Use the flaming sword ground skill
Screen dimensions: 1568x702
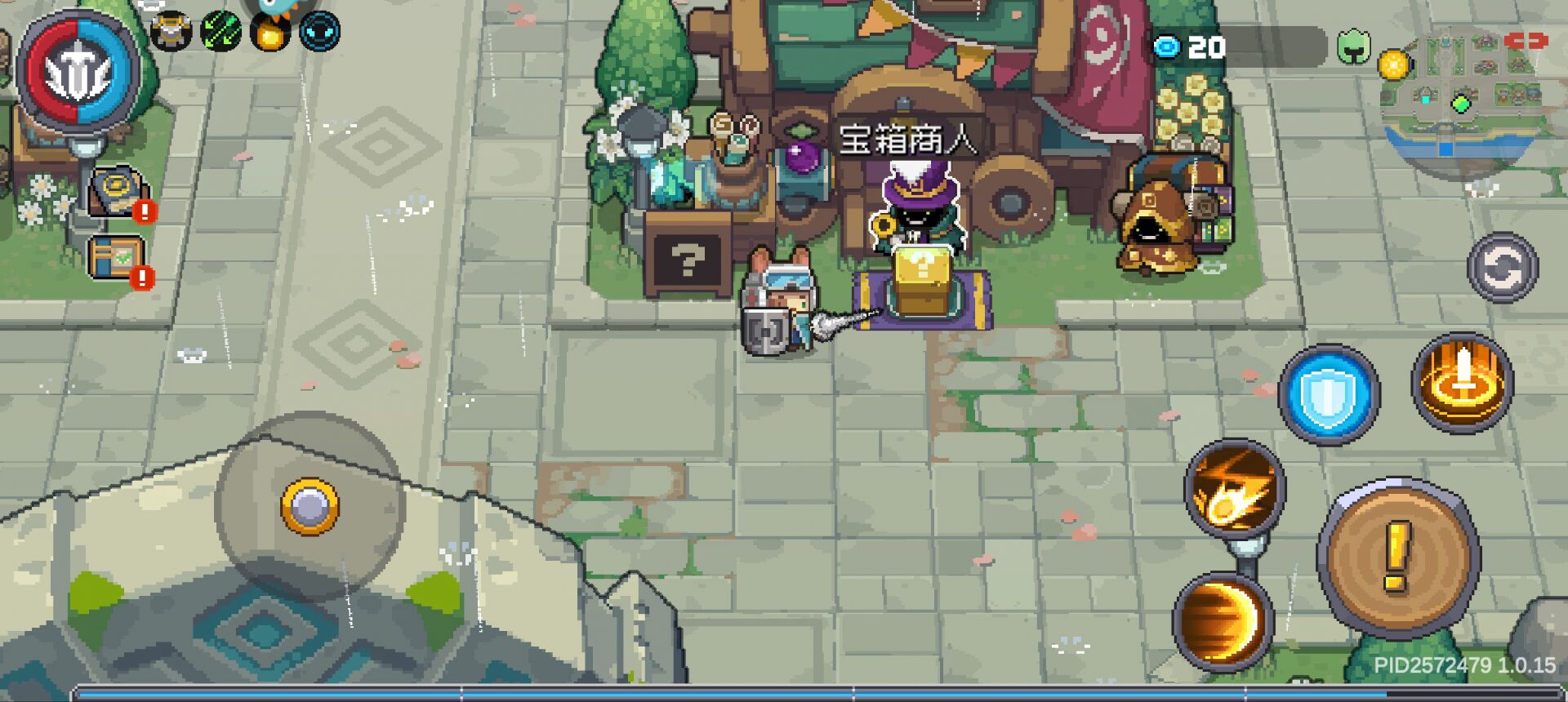click(1463, 382)
